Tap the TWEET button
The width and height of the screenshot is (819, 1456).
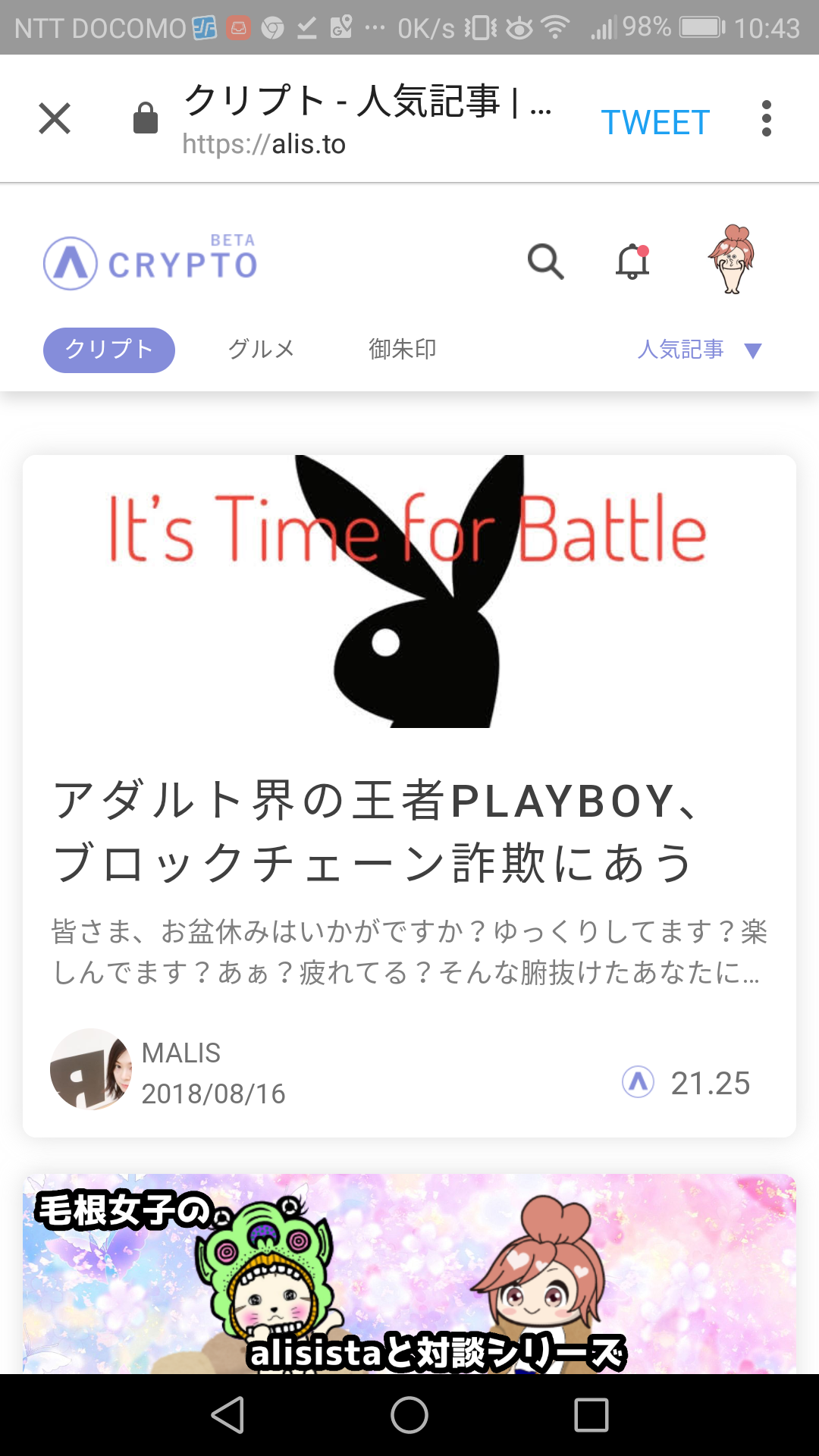[x=655, y=122]
